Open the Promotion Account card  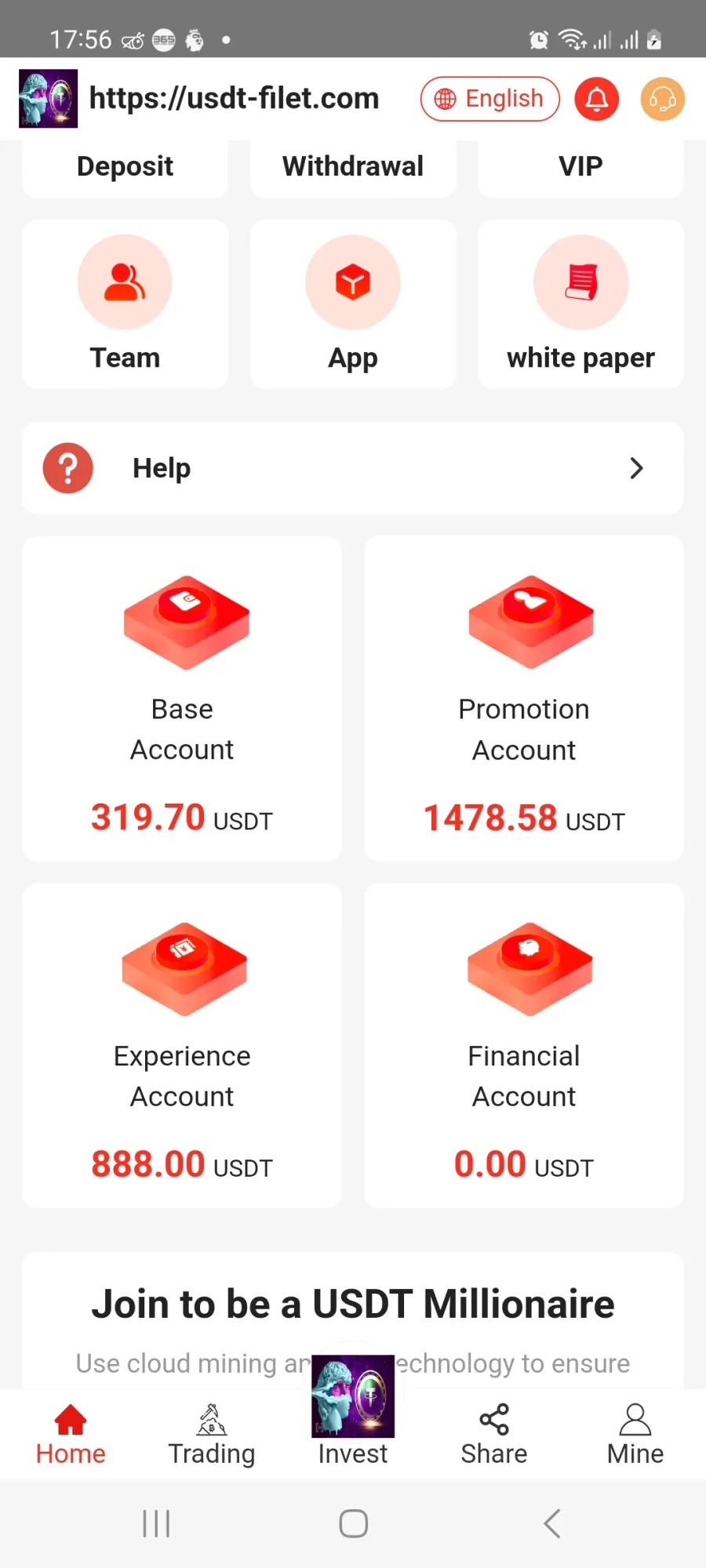coord(524,699)
